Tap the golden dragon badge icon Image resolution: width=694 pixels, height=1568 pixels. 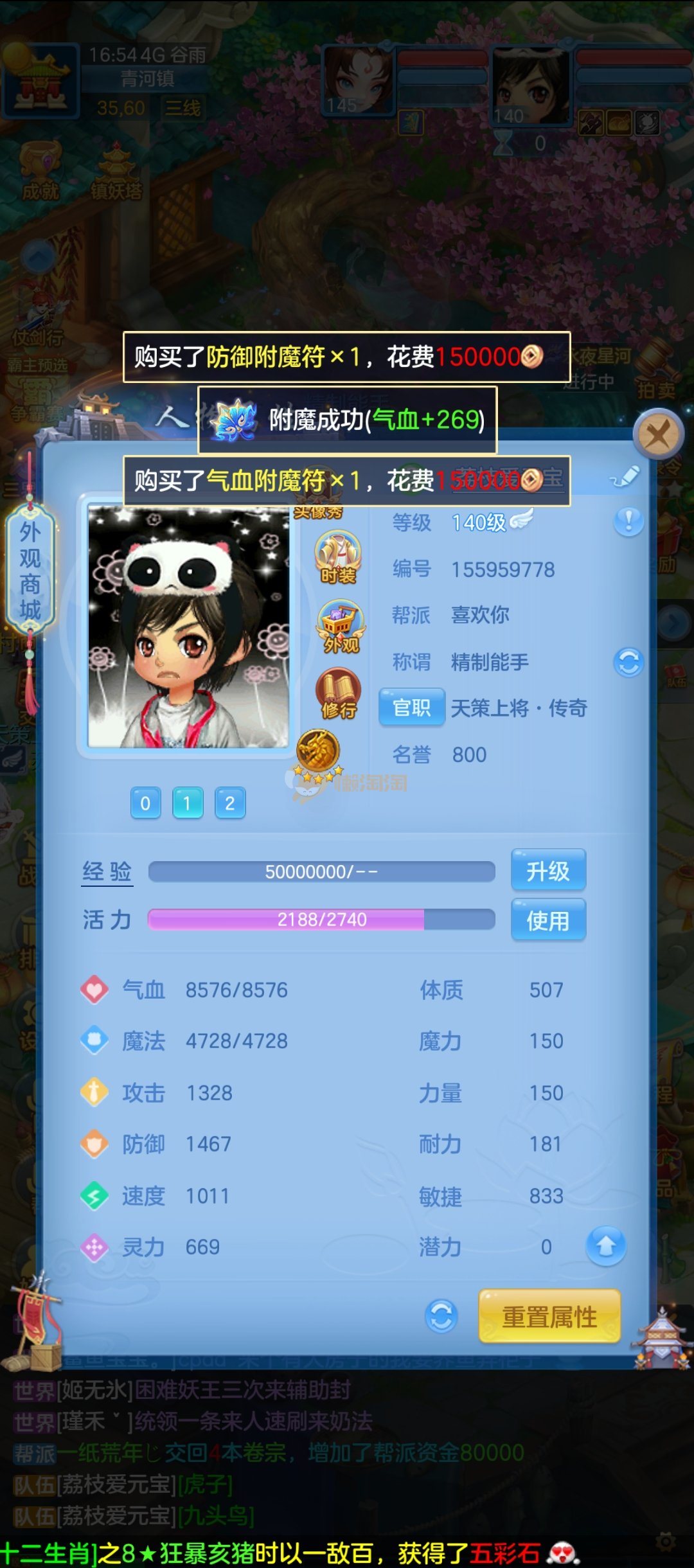click(317, 752)
